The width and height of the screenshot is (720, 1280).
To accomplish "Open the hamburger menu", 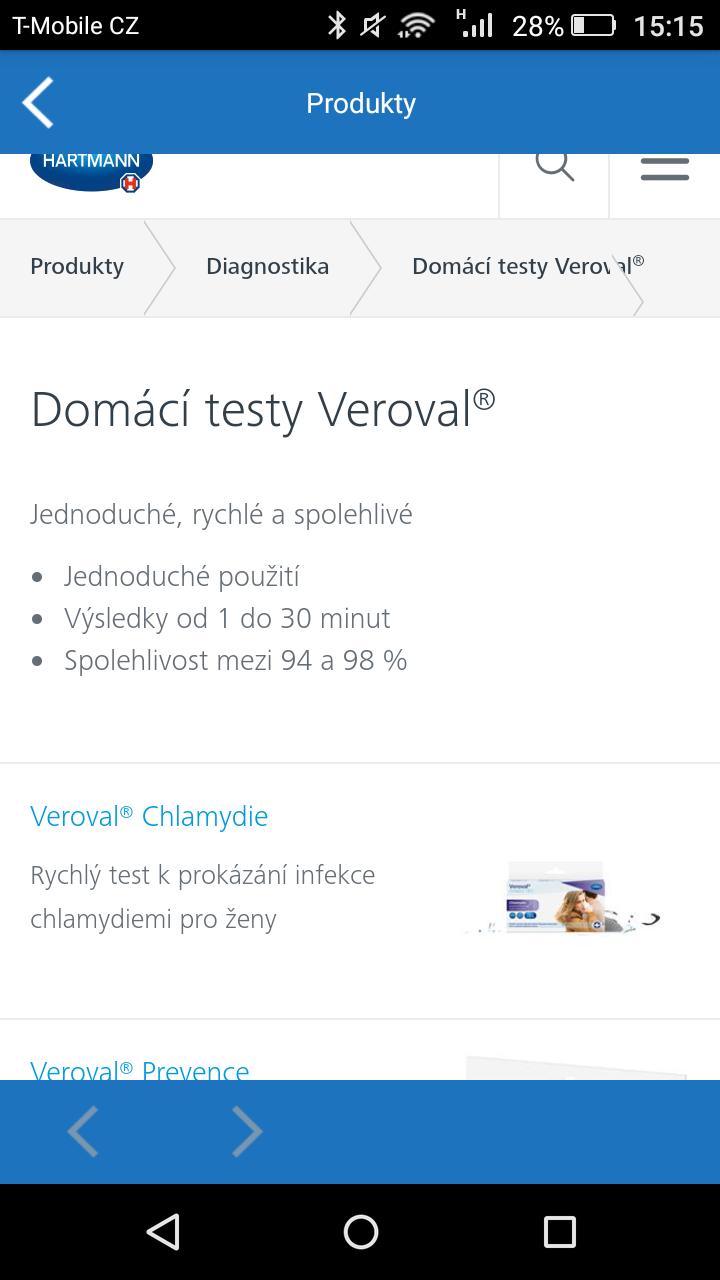I will [664, 168].
